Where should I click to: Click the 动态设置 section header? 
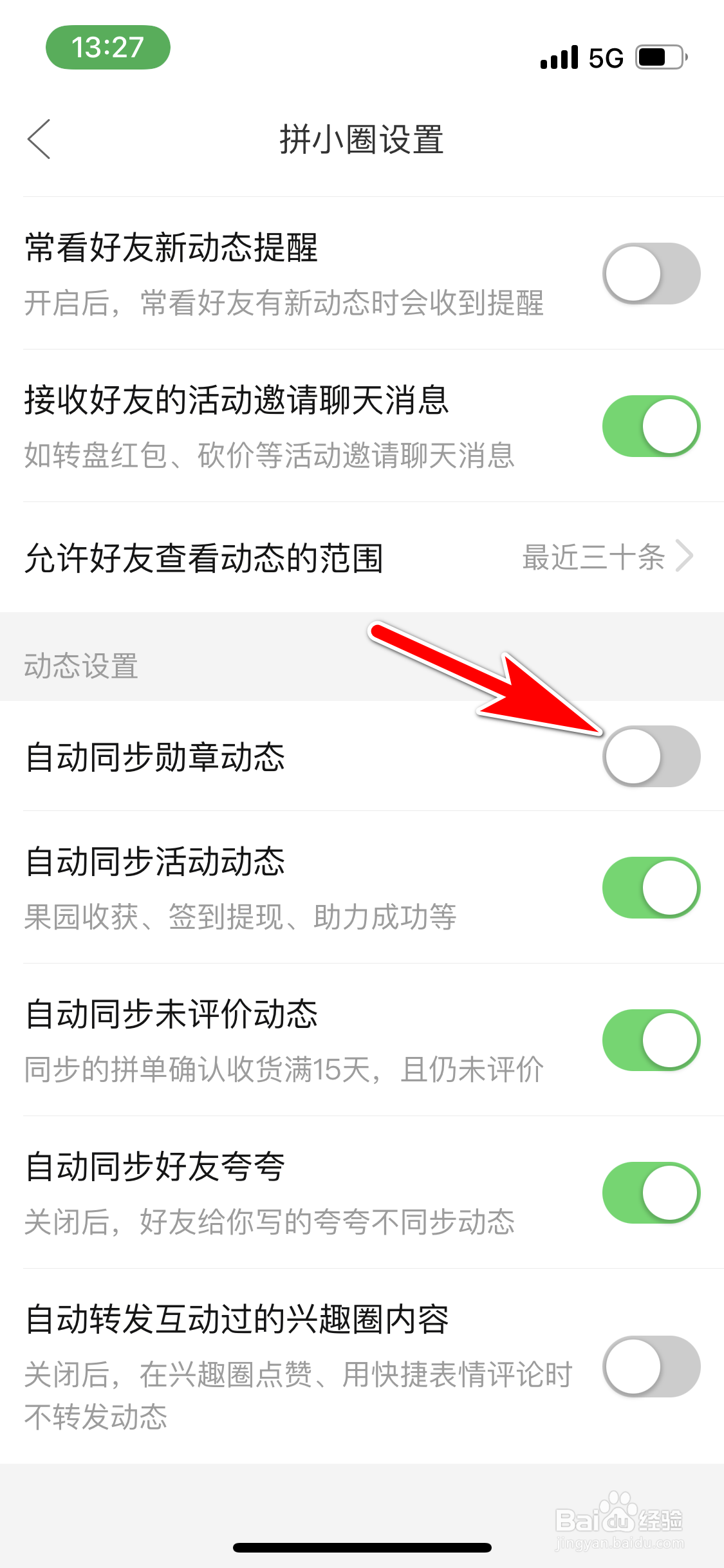click(82, 668)
